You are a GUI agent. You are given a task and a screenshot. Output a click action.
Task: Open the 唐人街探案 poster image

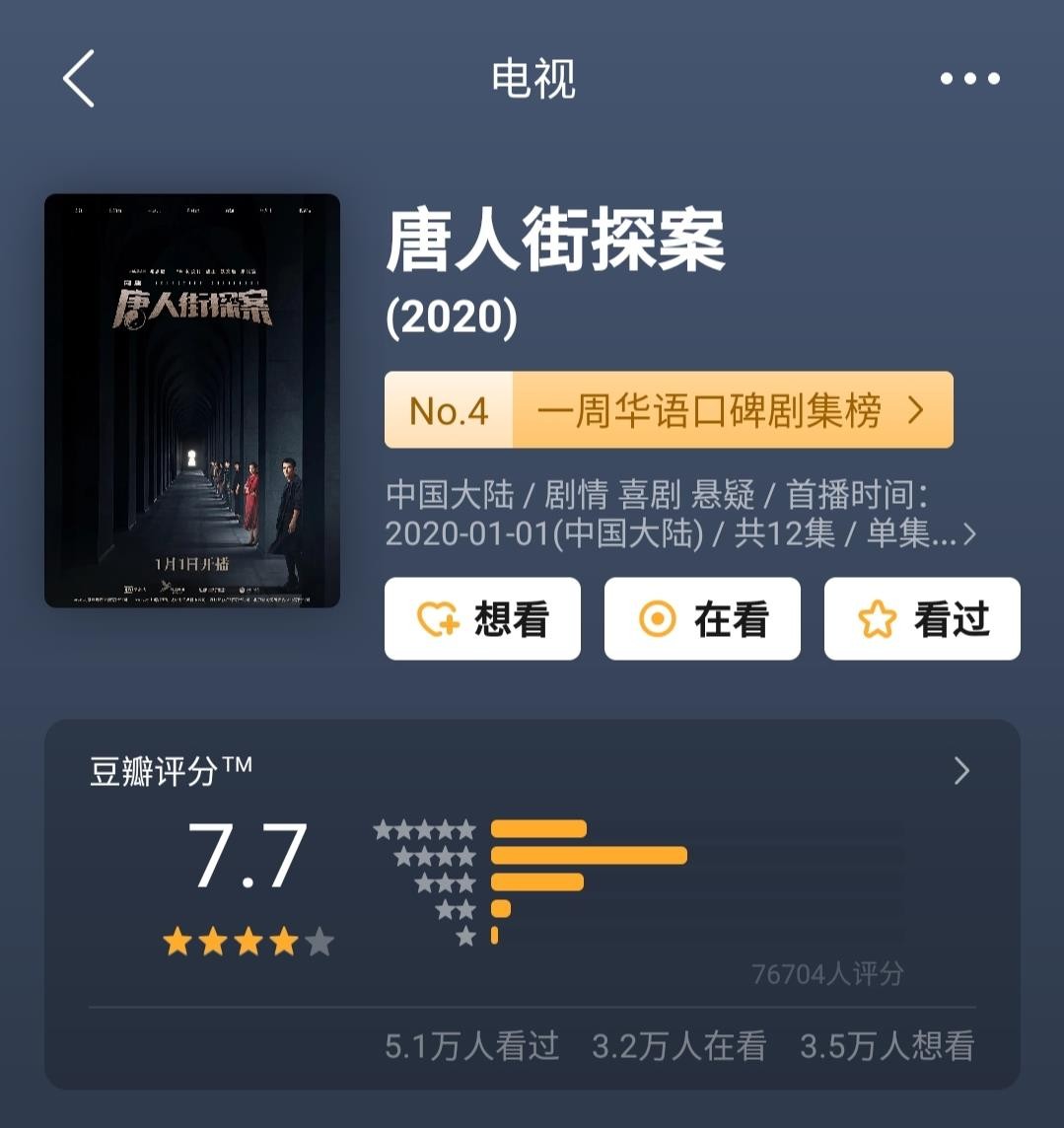pos(192,400)
